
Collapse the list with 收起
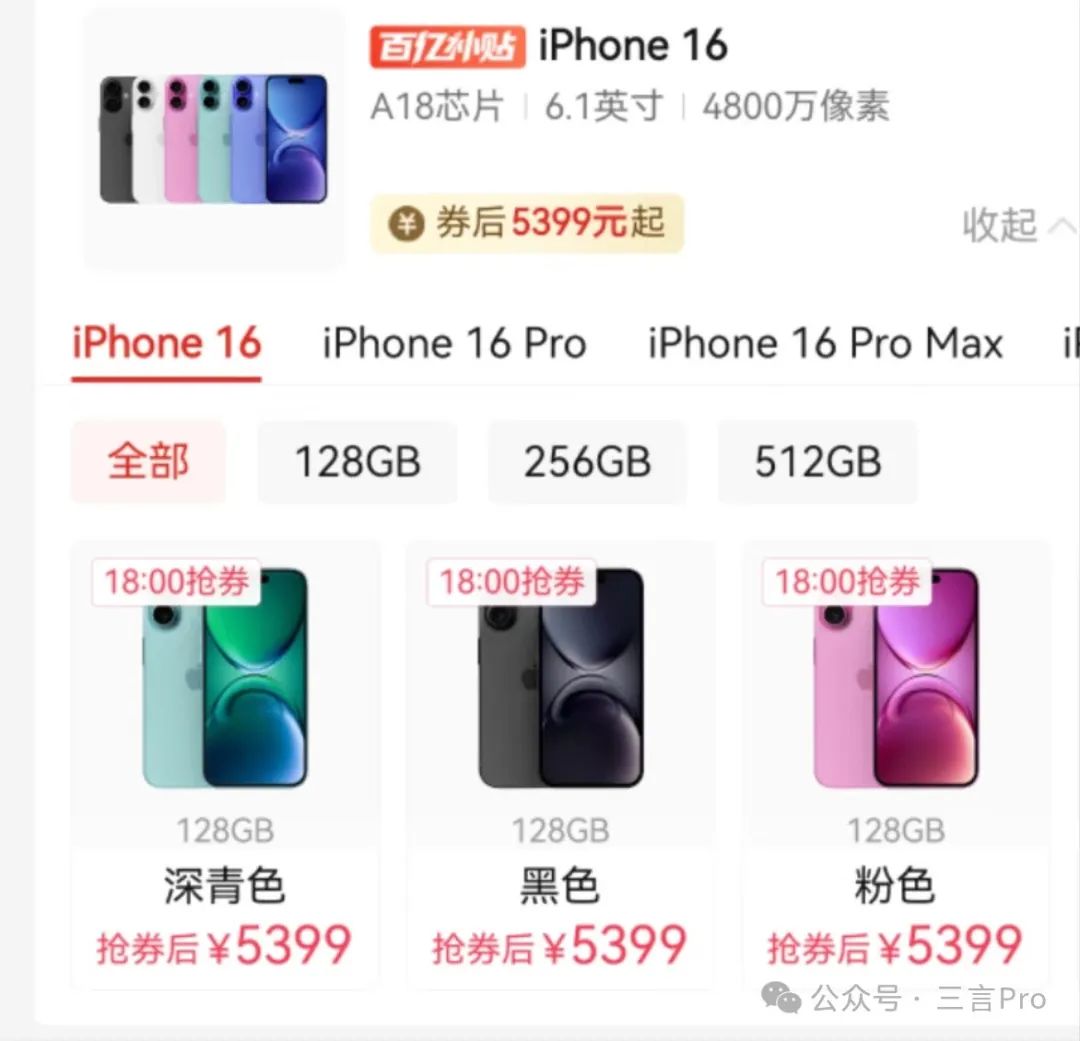[x=1018, y=225]
